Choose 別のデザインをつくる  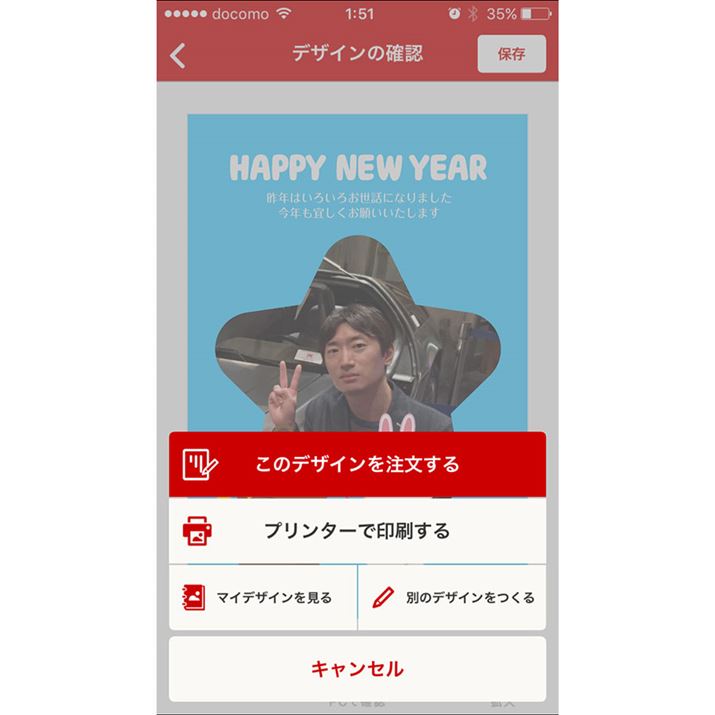point(452,598)
